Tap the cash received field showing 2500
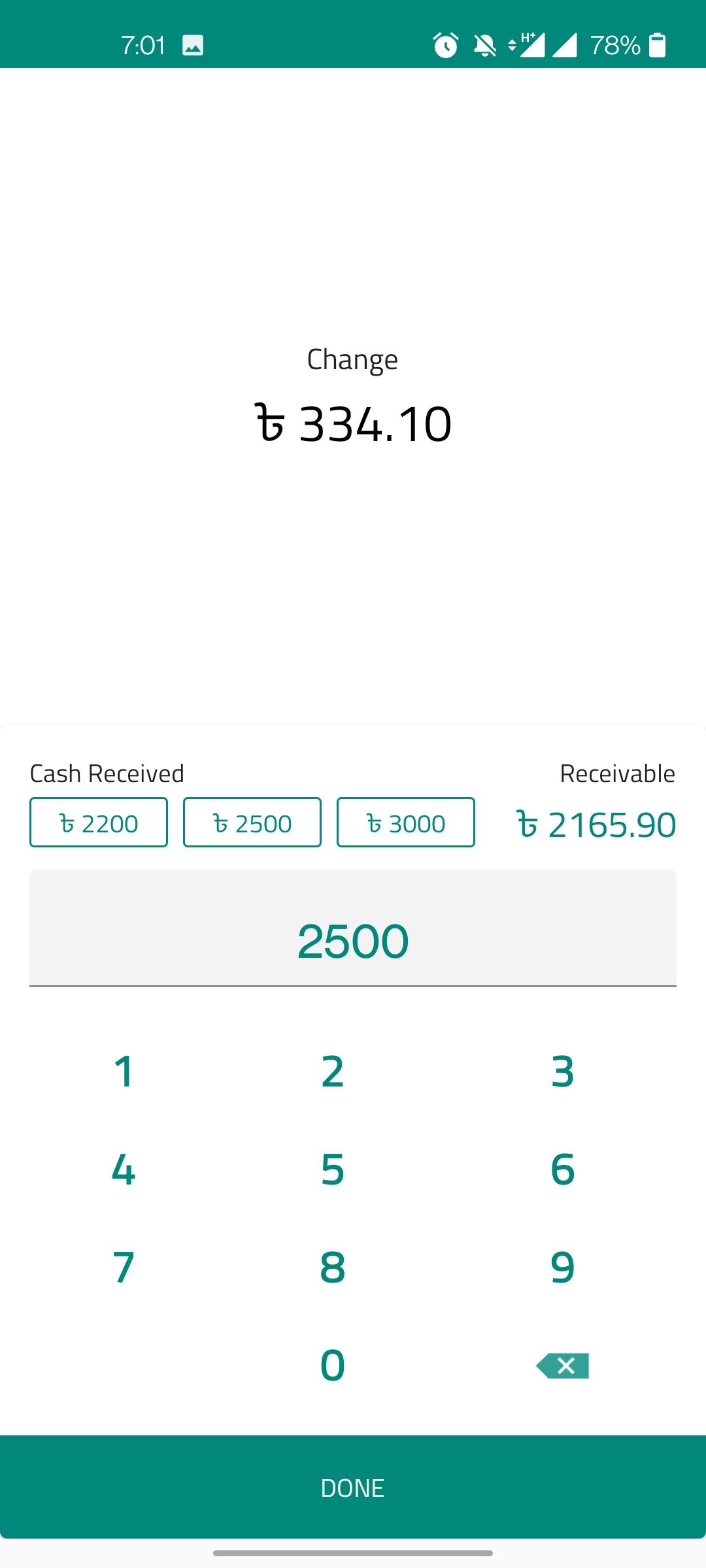 click(x=353, y=928)
